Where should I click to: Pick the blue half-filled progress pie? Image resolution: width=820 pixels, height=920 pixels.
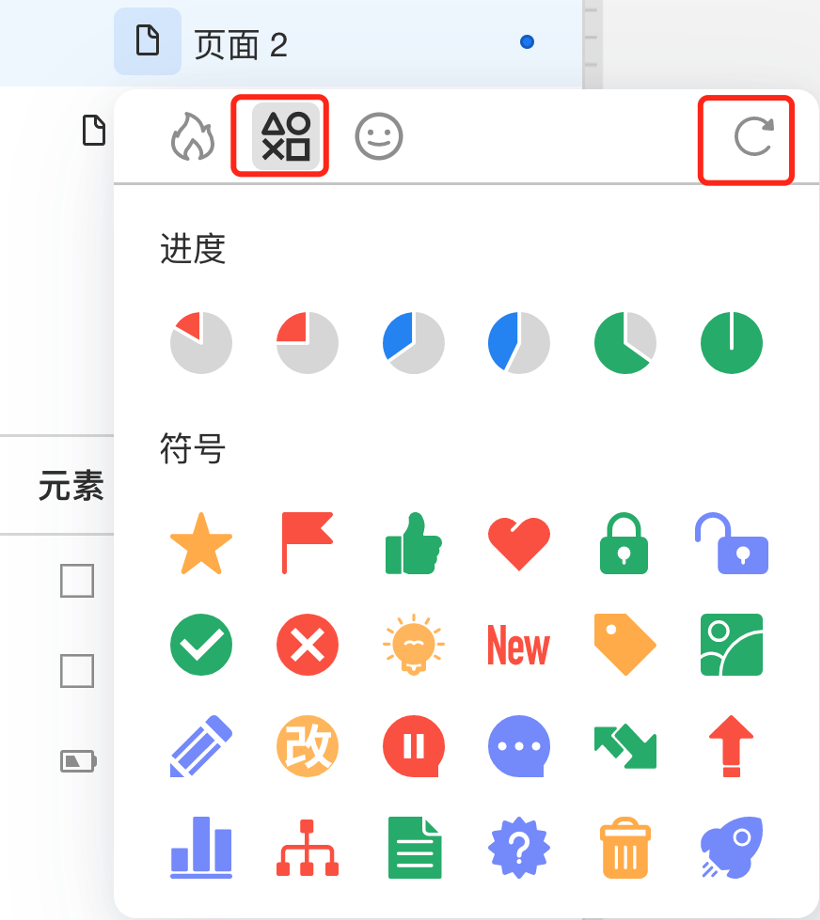click(518, 343)
